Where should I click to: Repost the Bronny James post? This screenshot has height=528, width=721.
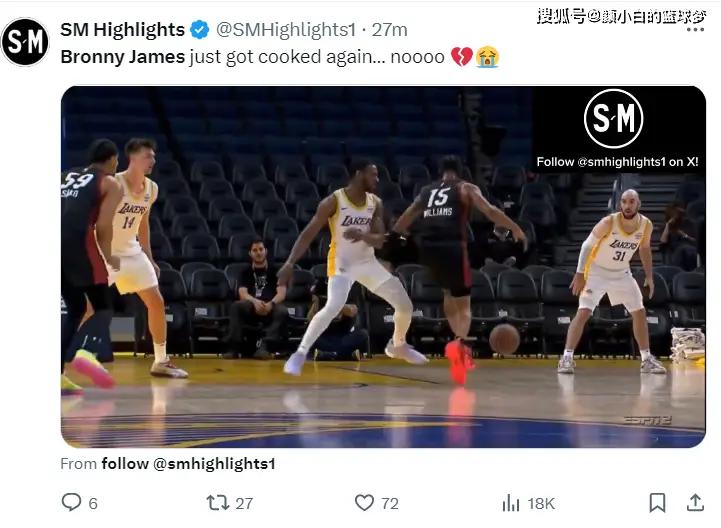coord(217,503)
